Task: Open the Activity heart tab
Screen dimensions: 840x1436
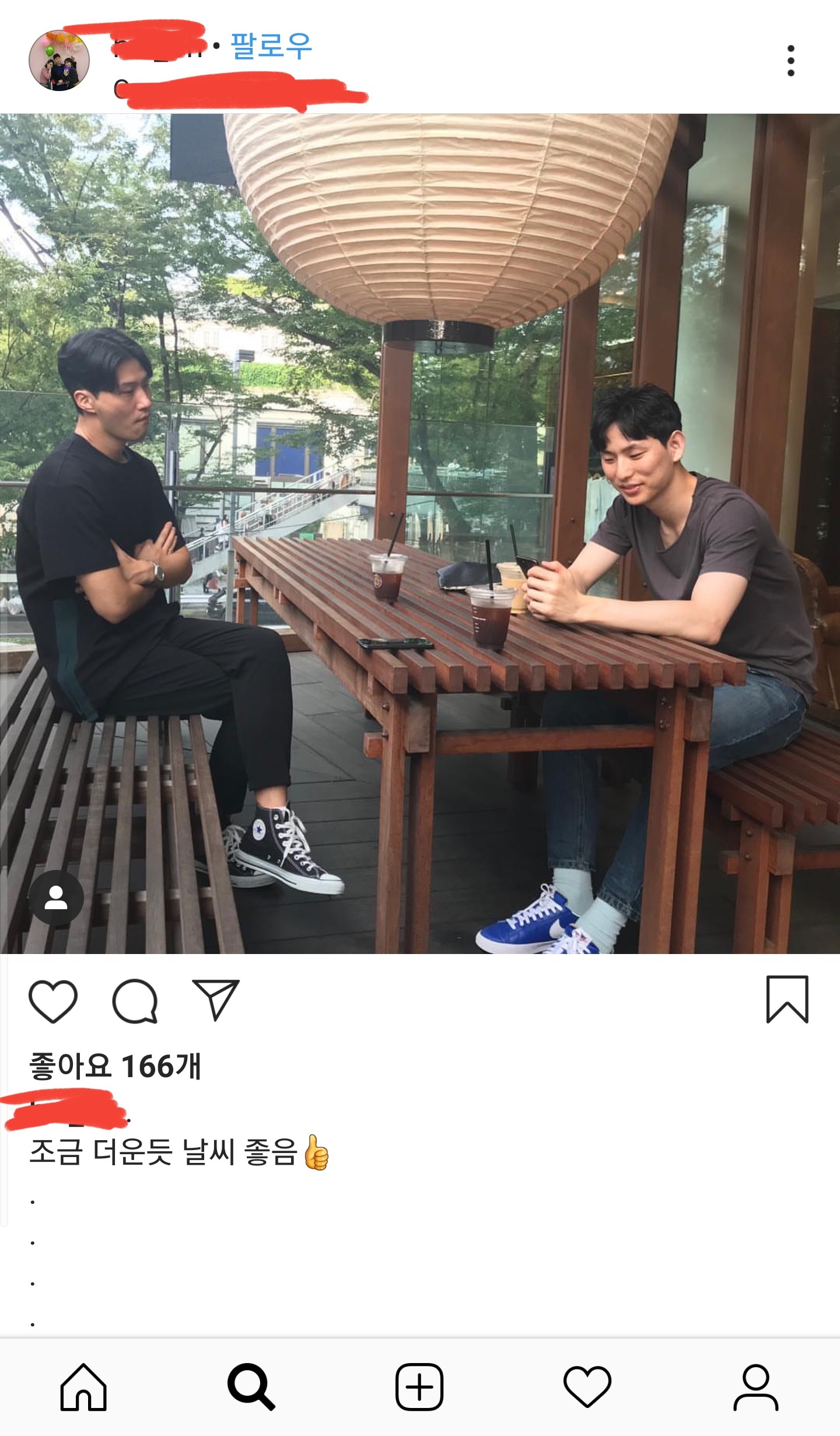Action: pos(587,1387)
